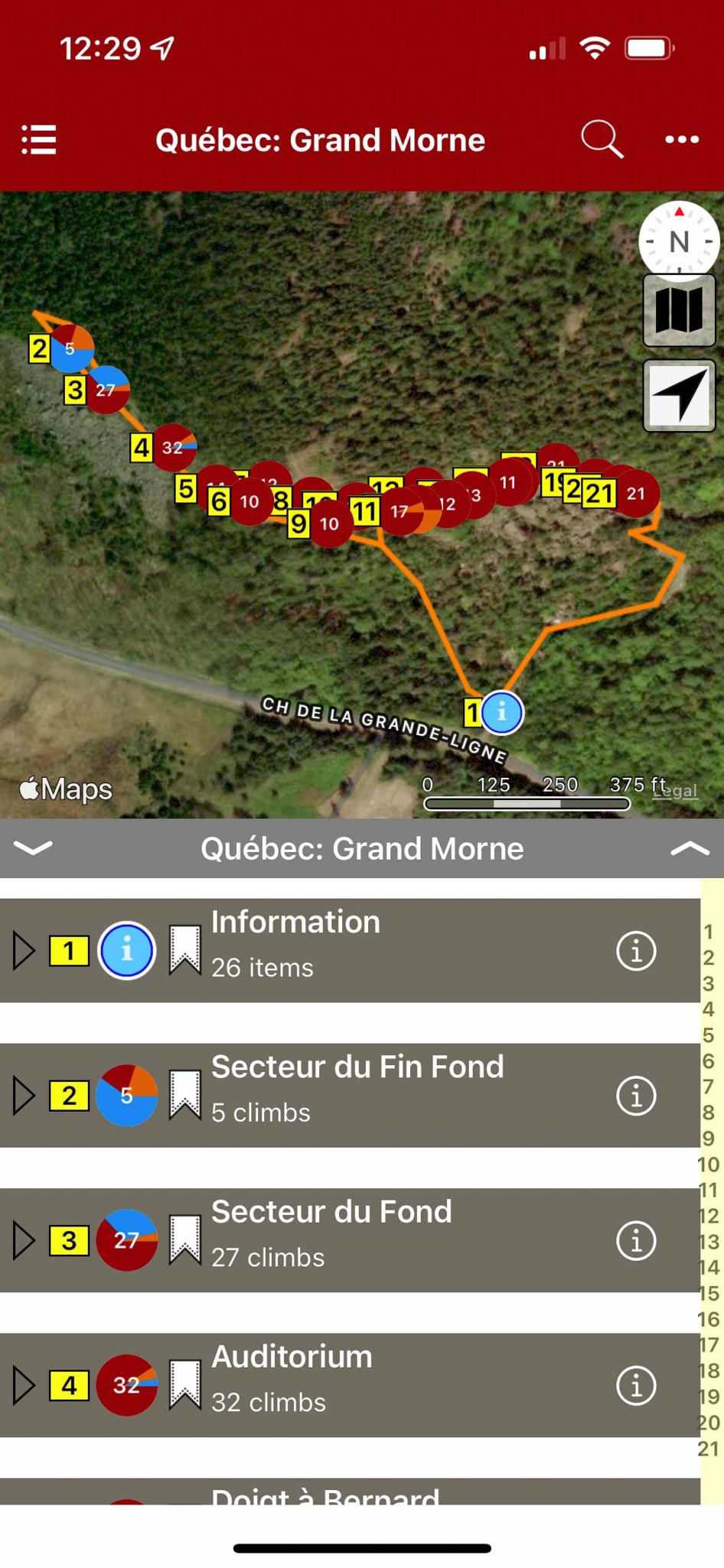Change the map type
Image resolution: width=724 pixels, height=1568 pixels.
point(679,311)
